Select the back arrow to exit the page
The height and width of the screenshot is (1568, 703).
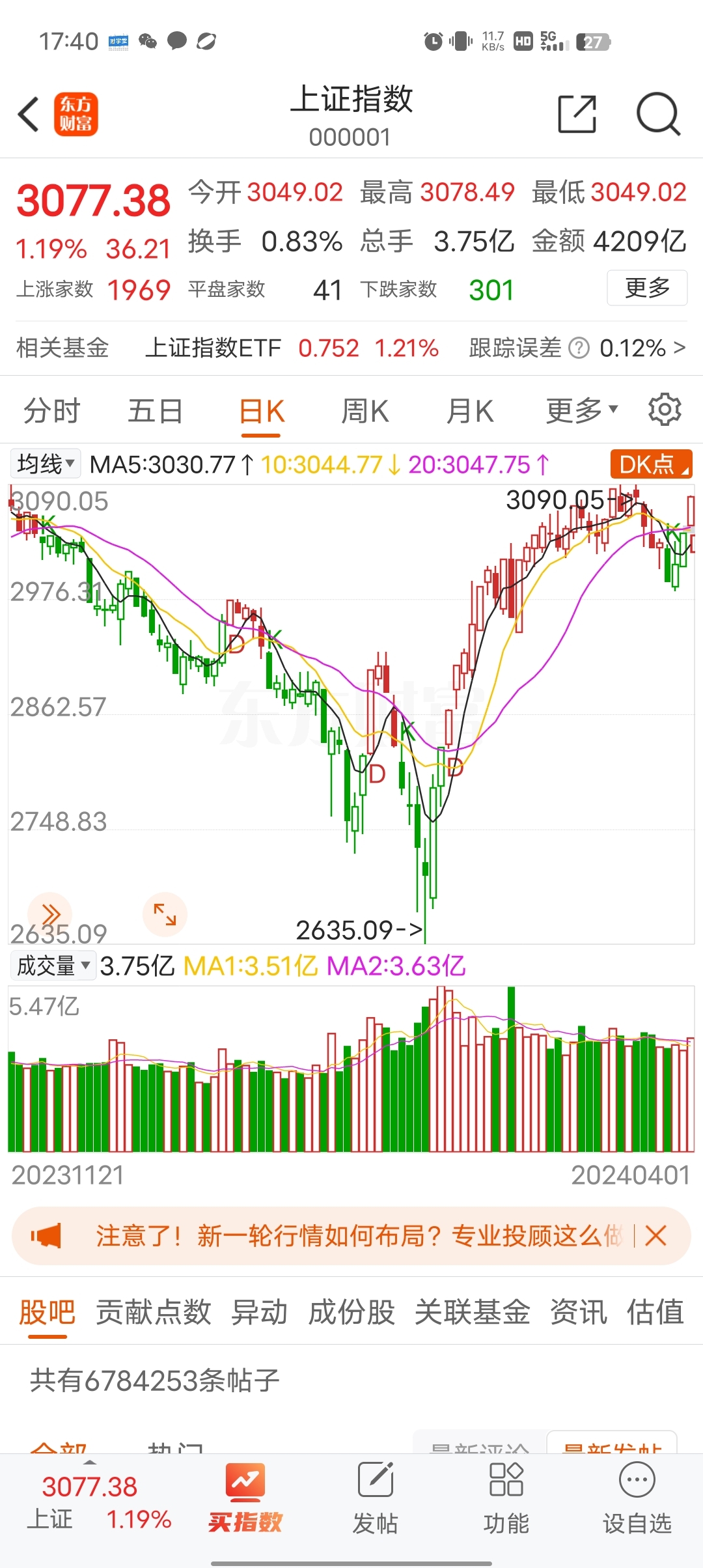click(x=27, y=113)
